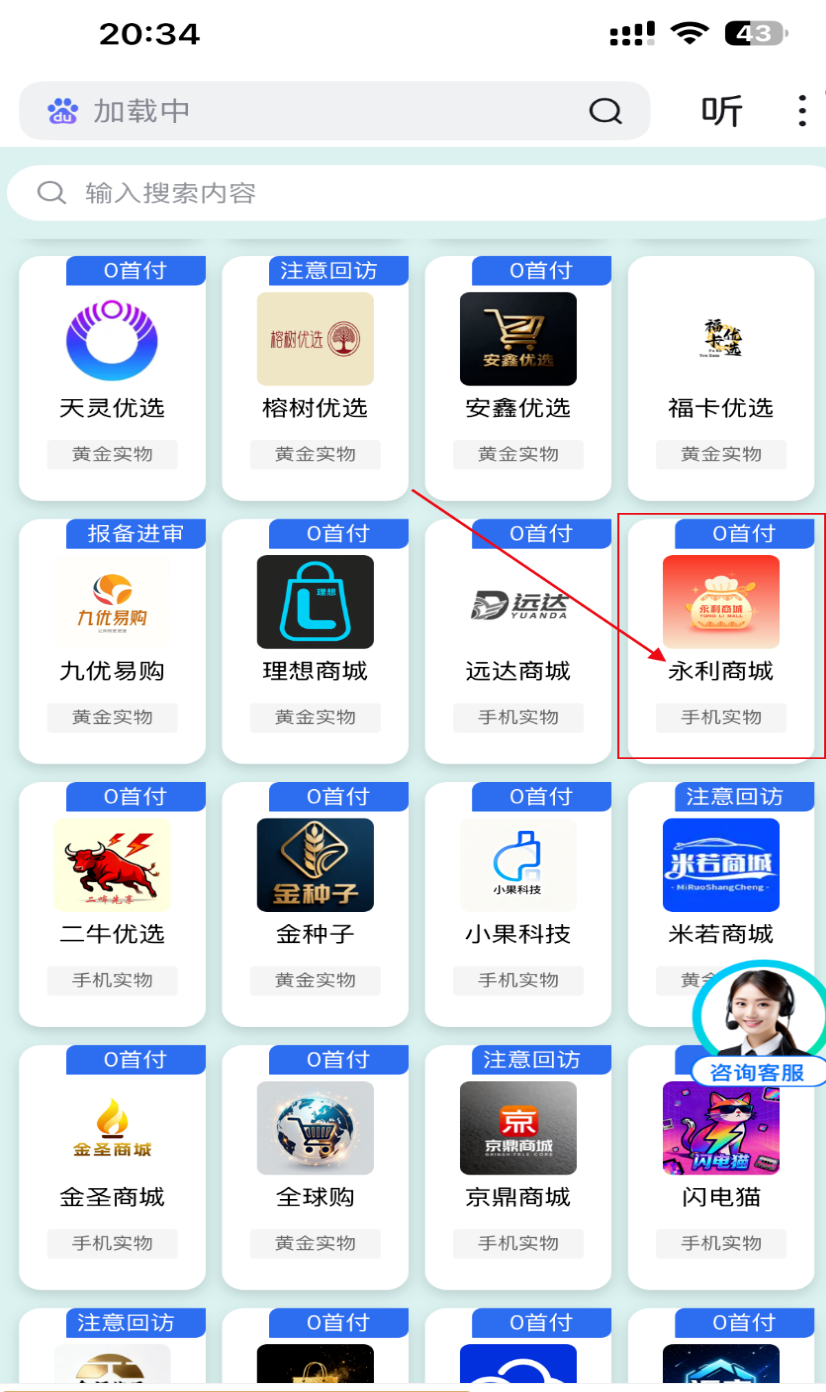Open the 九优易购 card
Screen dimensions: 826x1392
tap(112, 638)
